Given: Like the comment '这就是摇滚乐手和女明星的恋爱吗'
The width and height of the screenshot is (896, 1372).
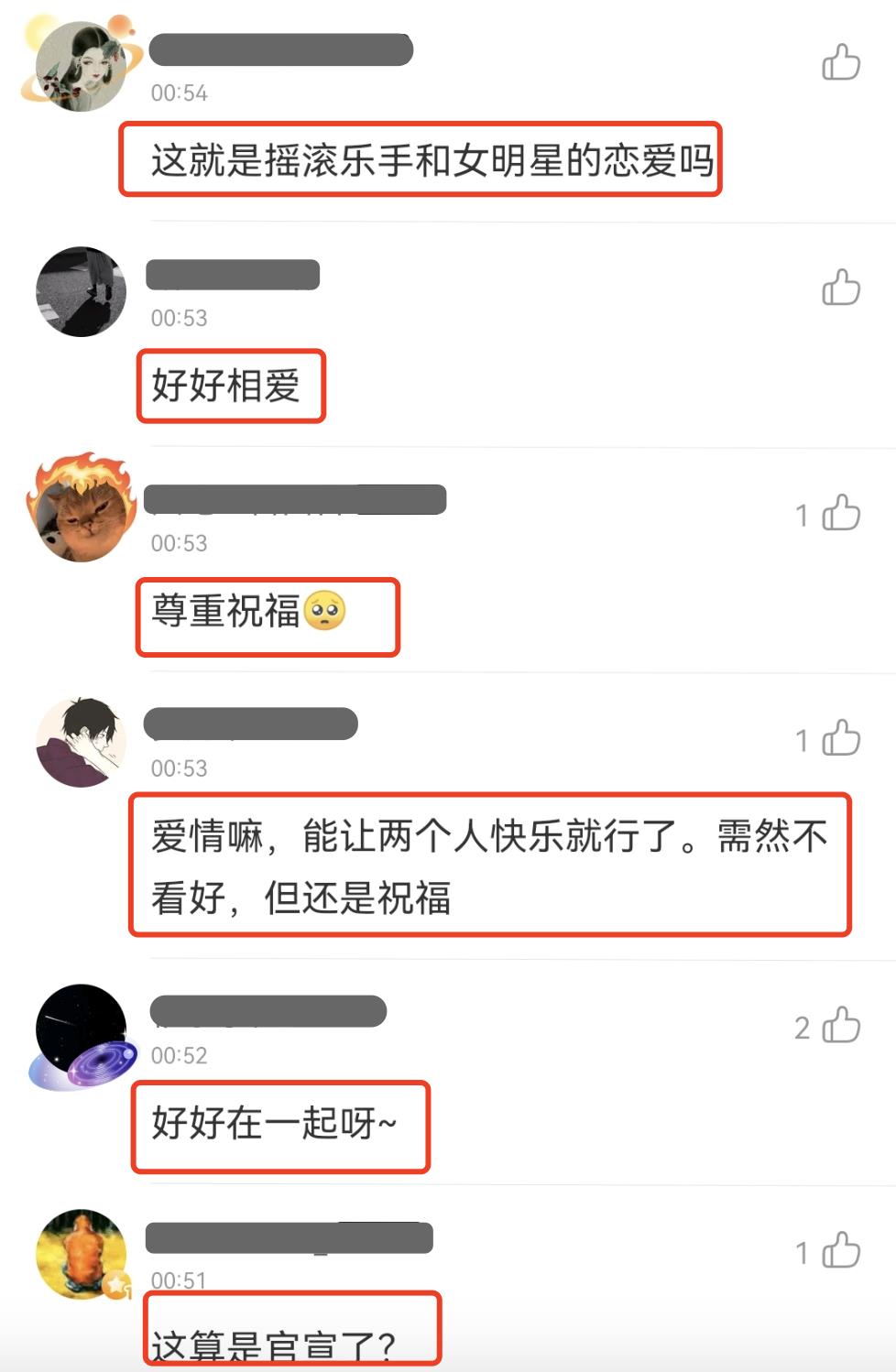Looking at the screenshot, I should [x=840, y=63].
